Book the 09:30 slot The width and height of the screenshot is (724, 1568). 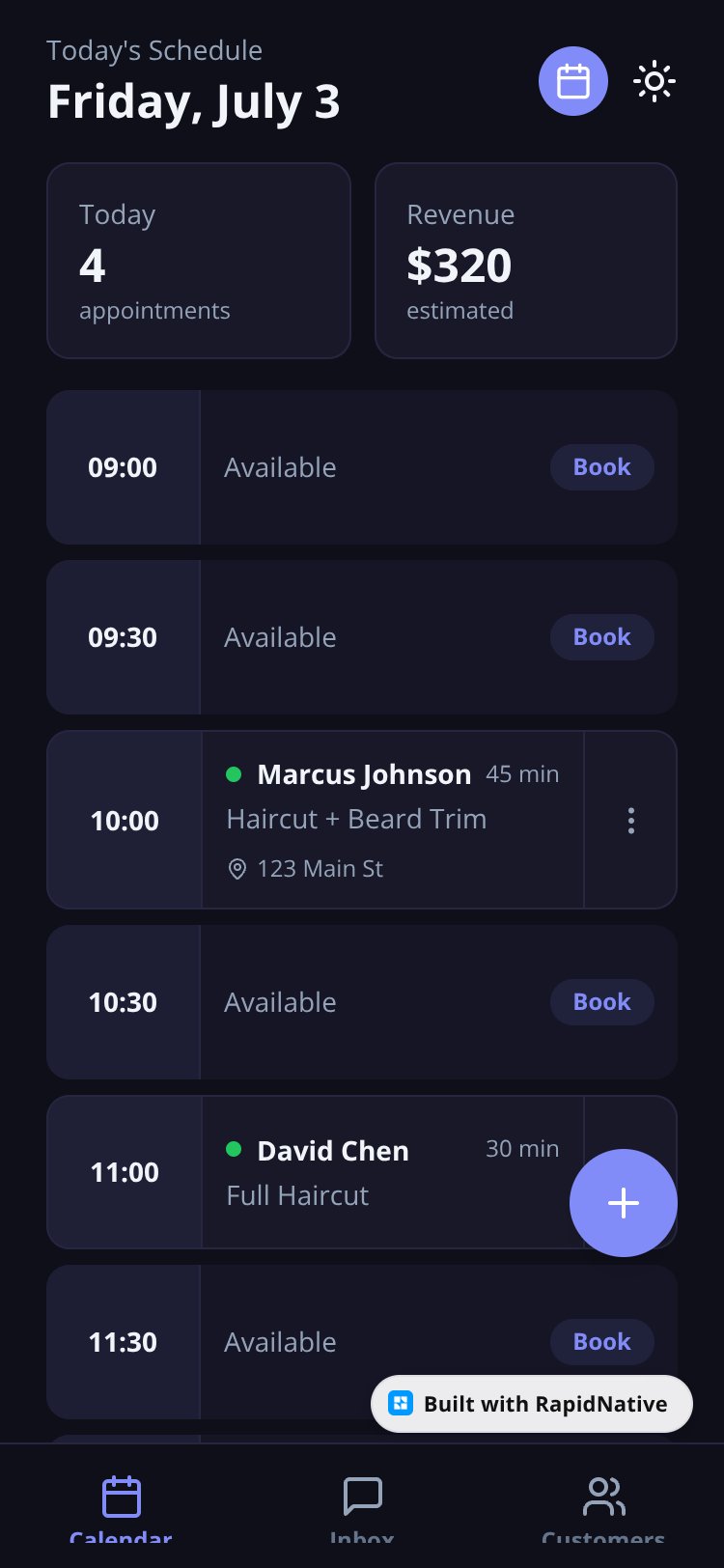pos(602,637)
